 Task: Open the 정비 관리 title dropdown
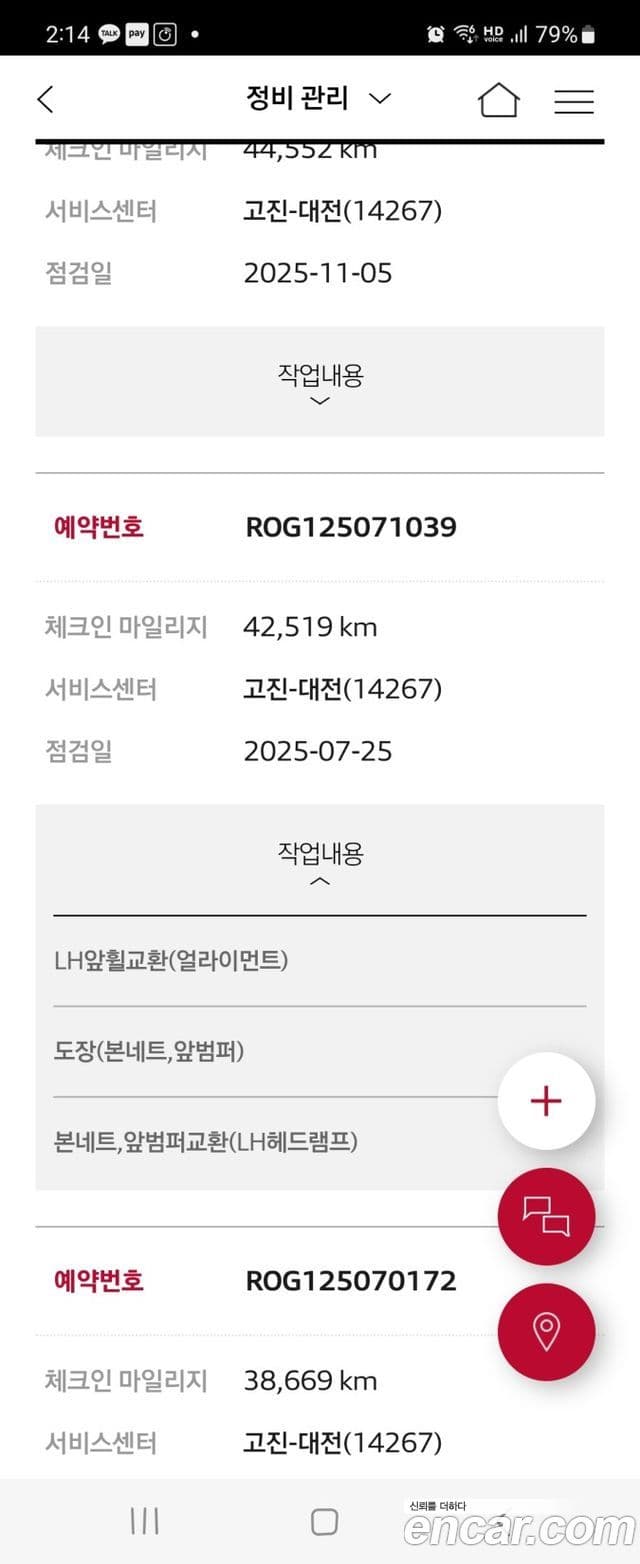tap(318, 98)
